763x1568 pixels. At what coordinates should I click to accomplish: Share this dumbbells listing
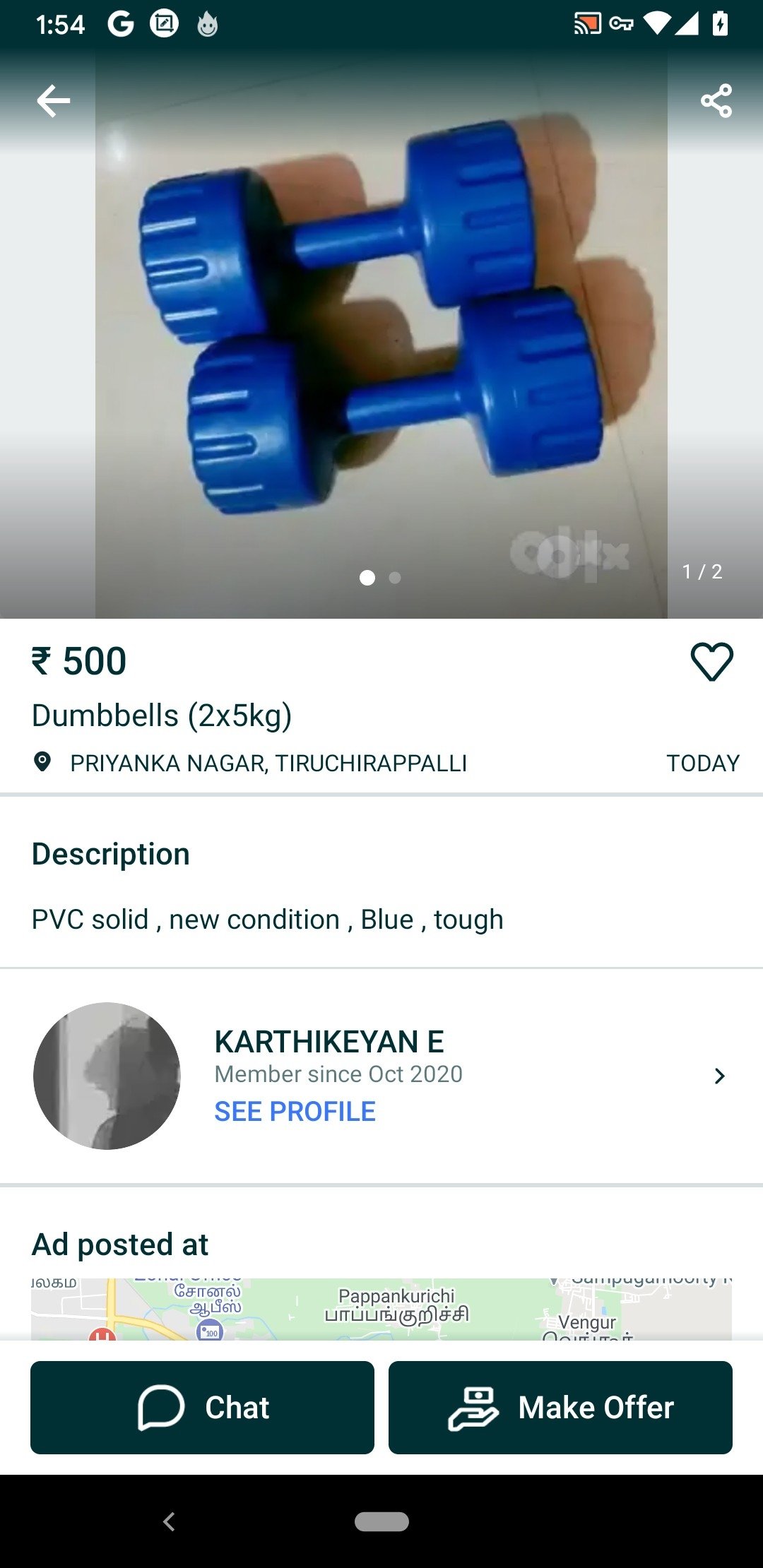[716, 101]
